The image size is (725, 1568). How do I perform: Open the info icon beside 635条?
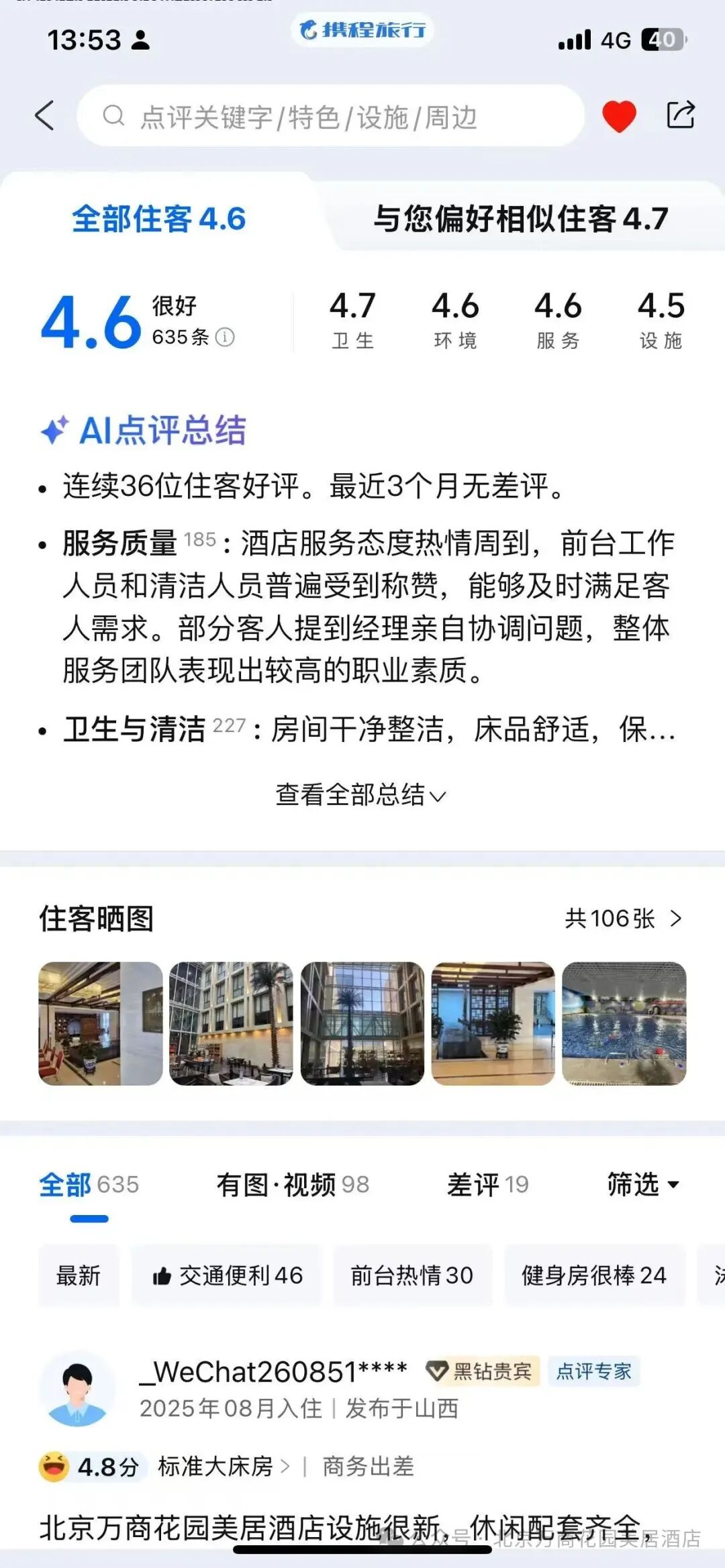coord(226,337)
